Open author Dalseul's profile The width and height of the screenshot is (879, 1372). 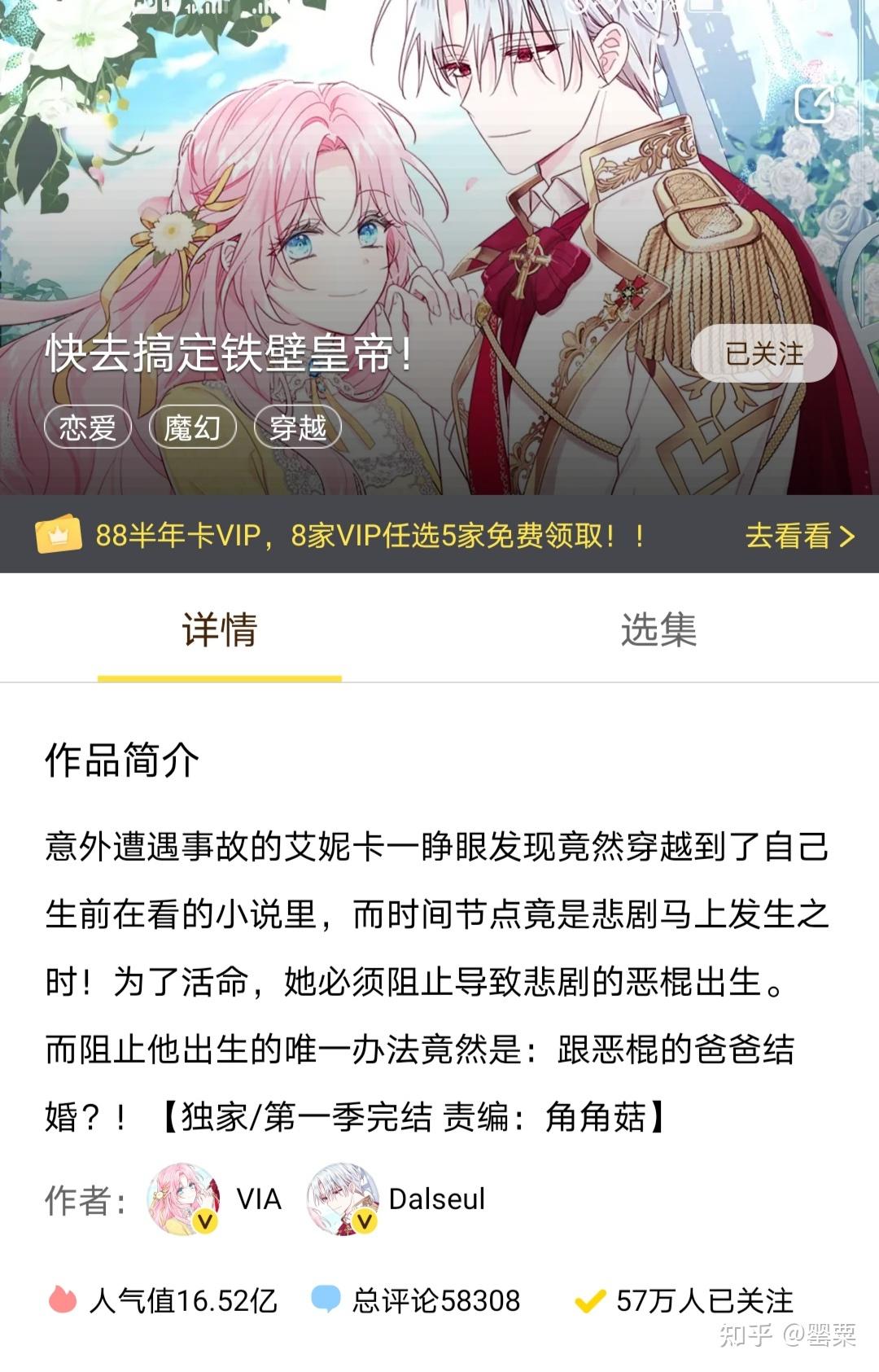[x=395, y=1199]
